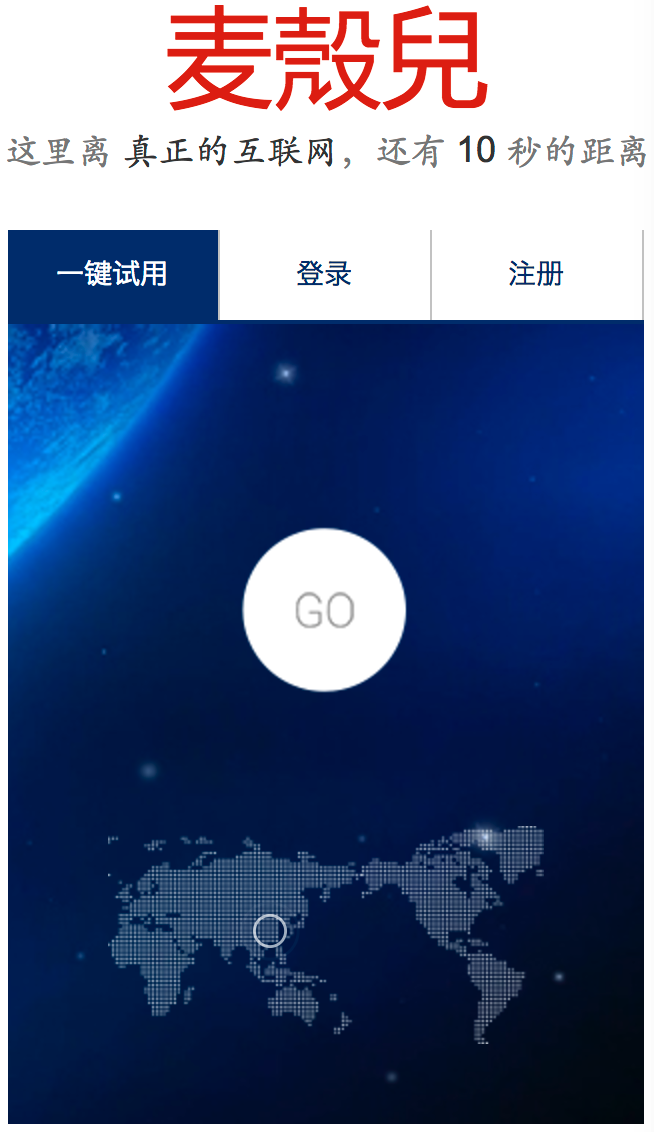Viewport: 654px width, 1132px height.
Task: Open the 登录 tab
Action: 324,275
